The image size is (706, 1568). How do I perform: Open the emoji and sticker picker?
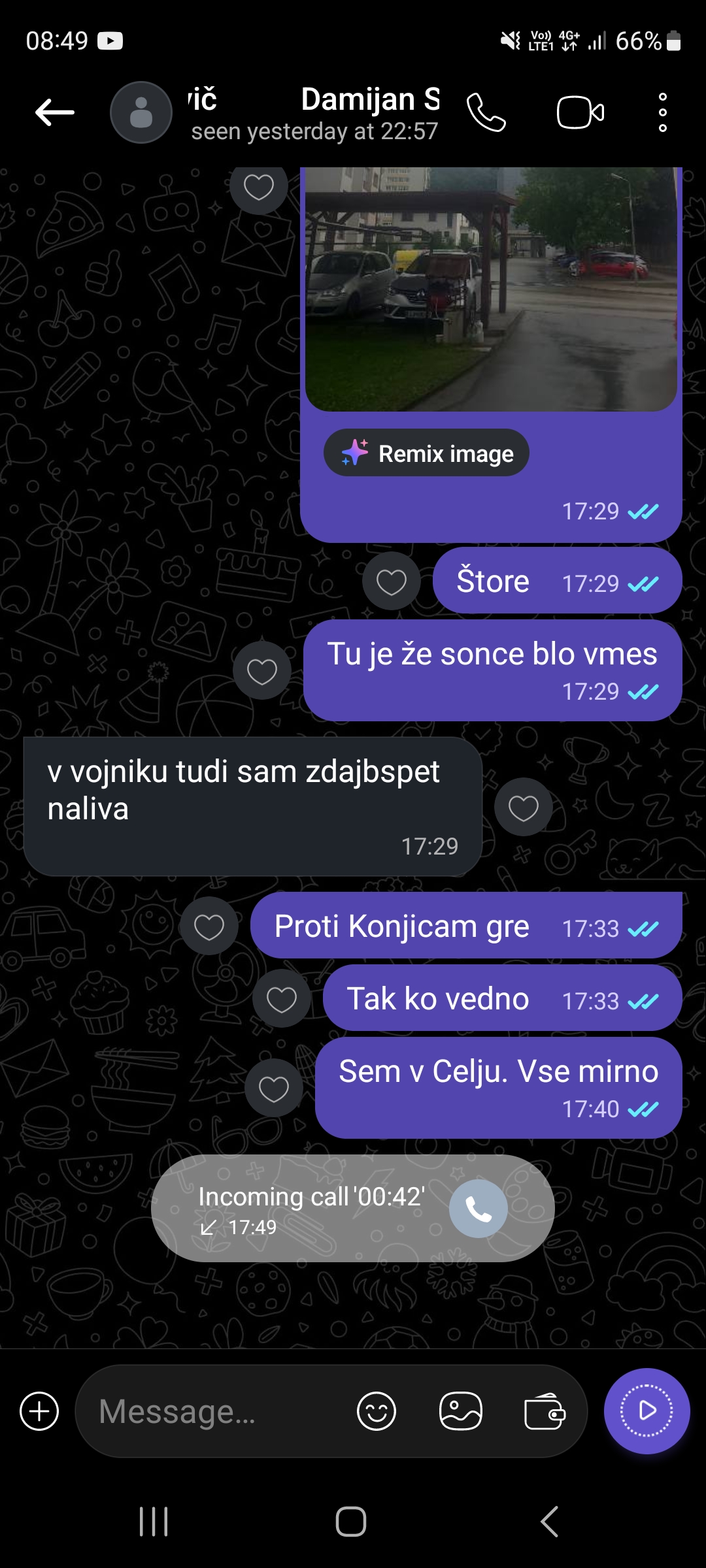(377, 1411)
